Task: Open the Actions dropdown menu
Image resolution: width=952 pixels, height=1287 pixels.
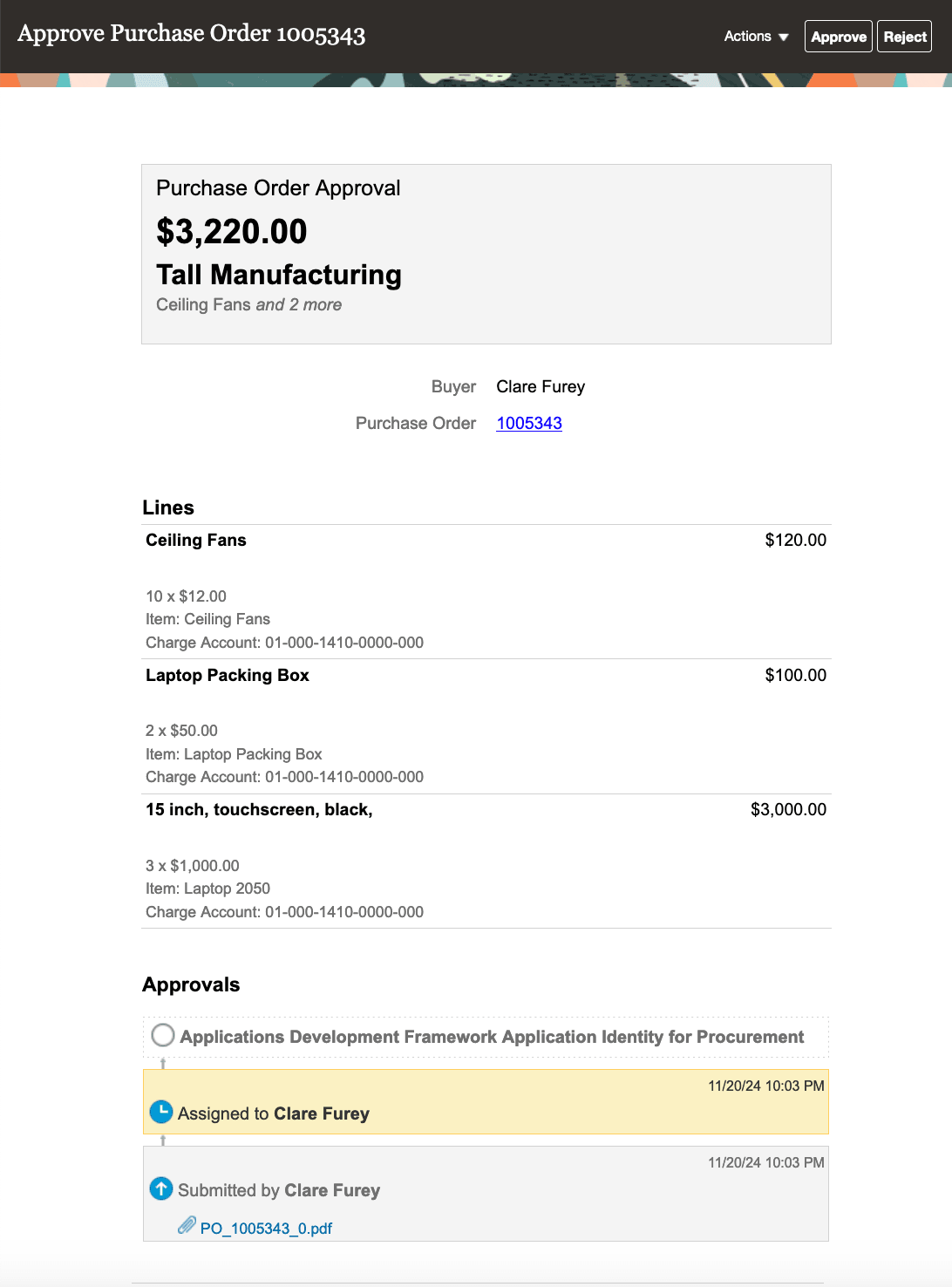Action: coord(756,37)
